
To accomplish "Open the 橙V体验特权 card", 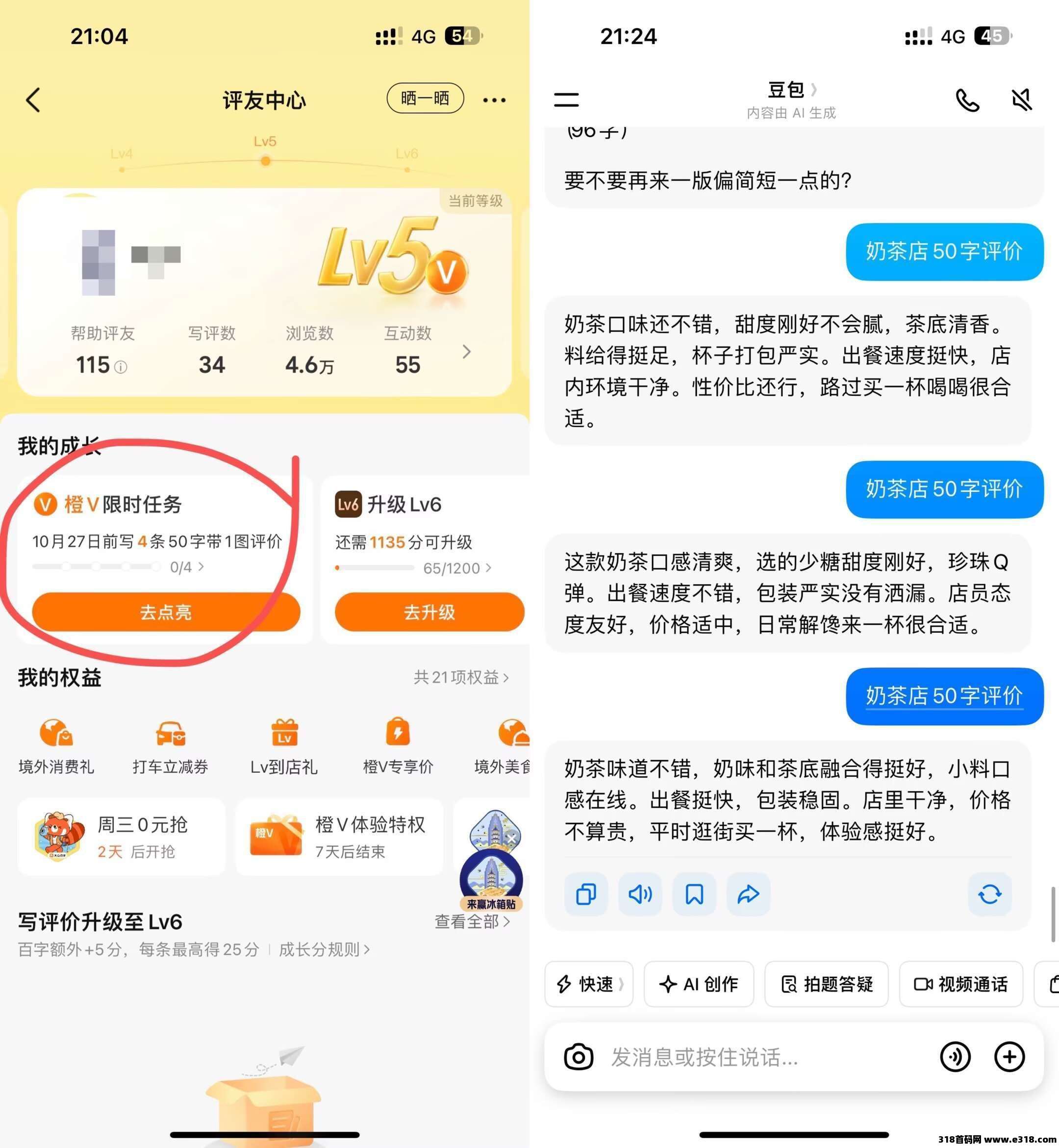I will pyautogui.click(x=339, y=837).
